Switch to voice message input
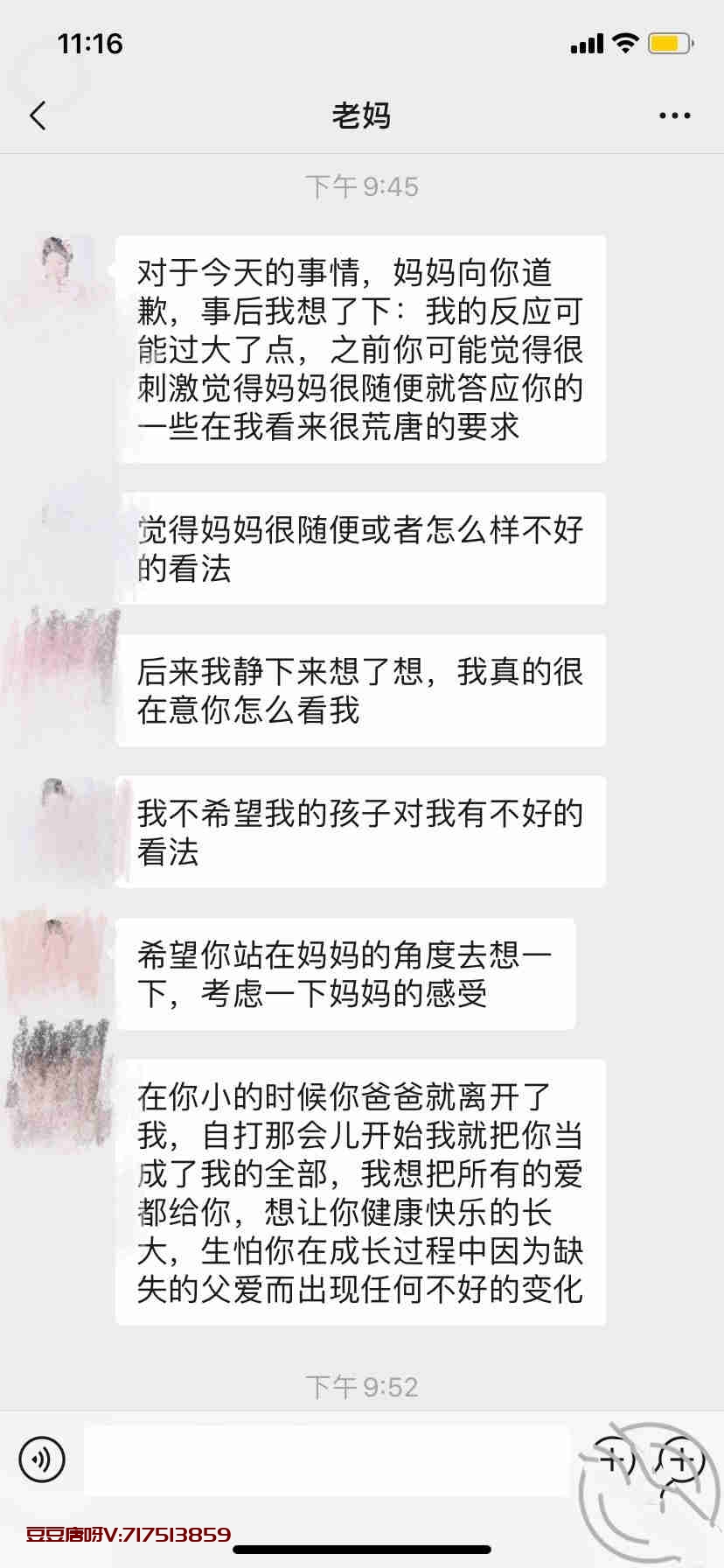Screen dimensions: 724x1568 click(42, 1459)
